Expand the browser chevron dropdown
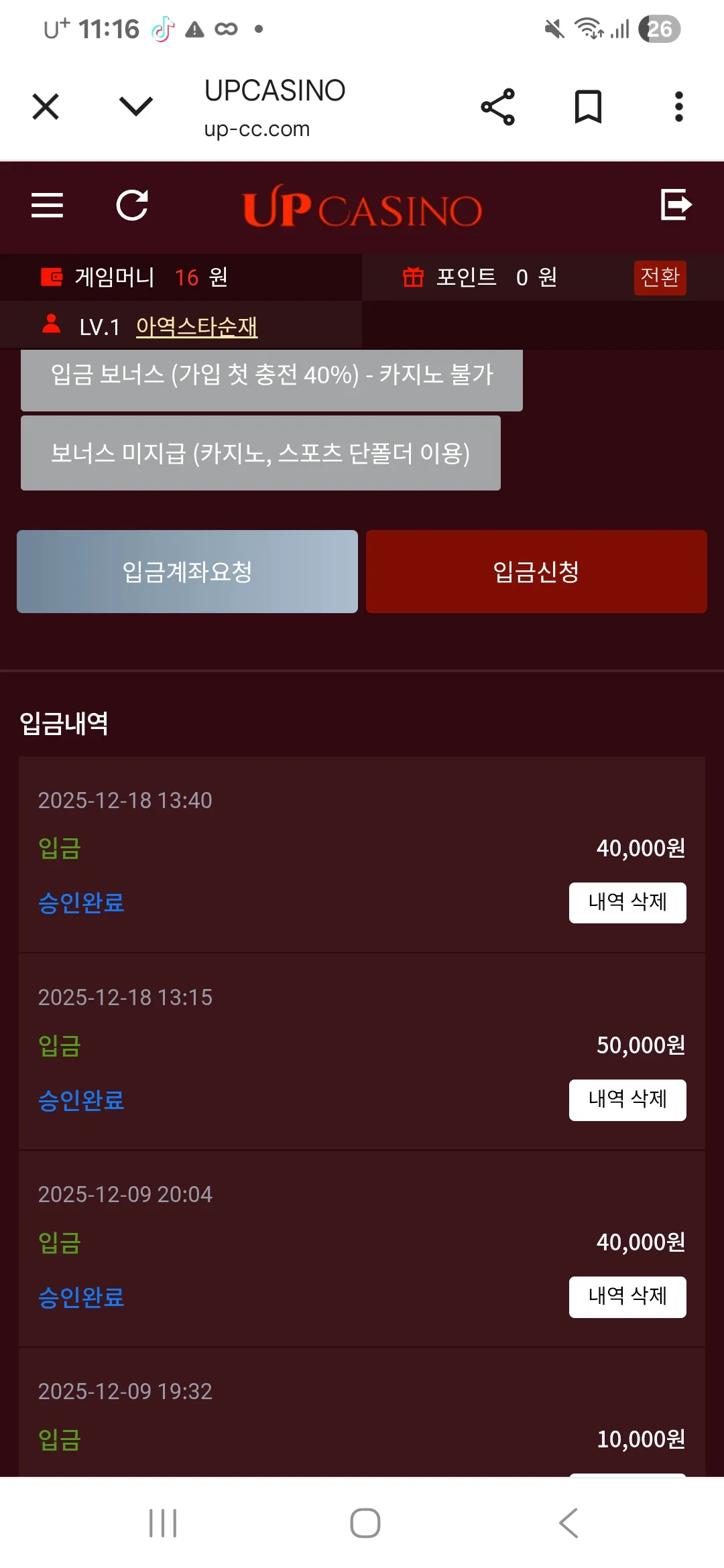The width and height of the screenshot is (724, 1568). (136, 106)
